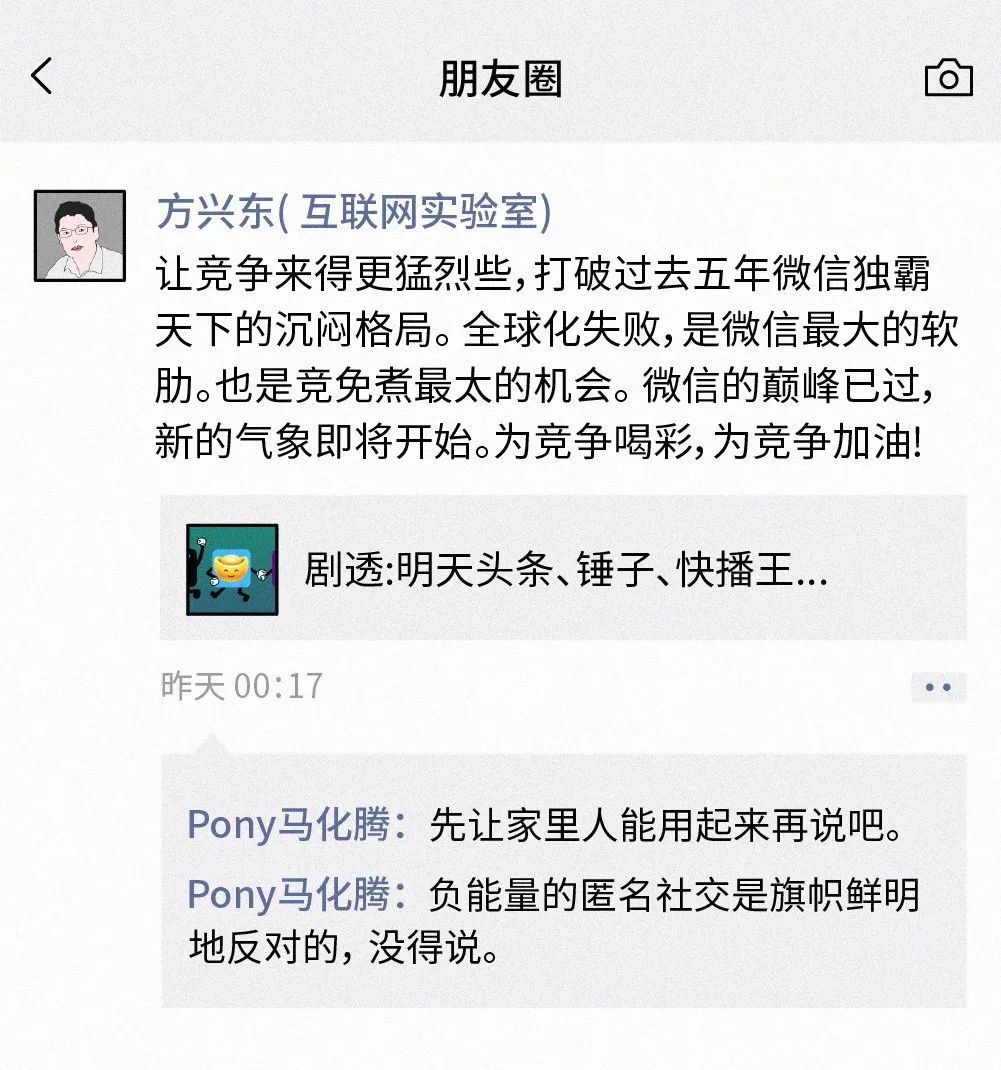This screenshot has width=1001, height=1070.
Task: Open the shared article 剧透:明天头条、锤子、快播王…
Action: tap(563, 569)
